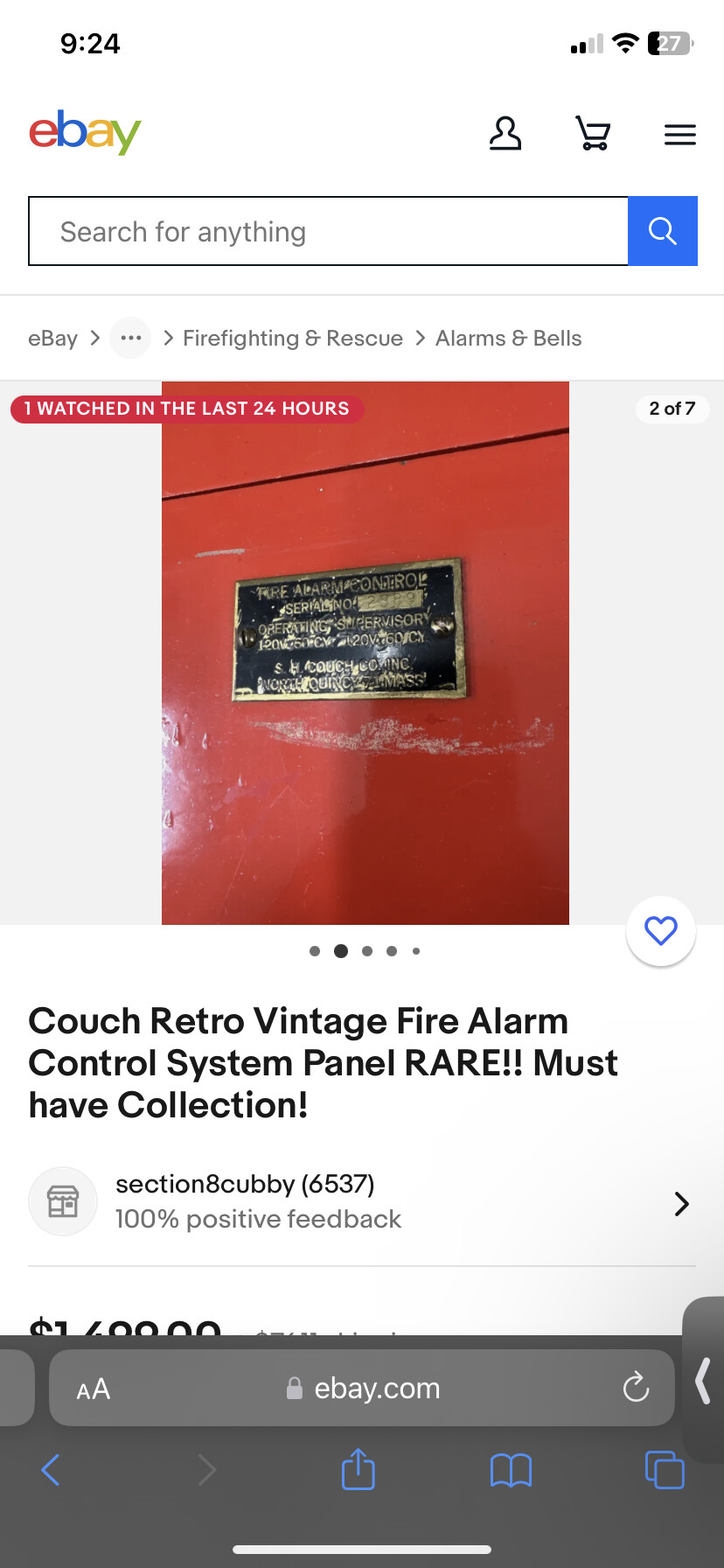Tap the blue search magnifier button

[x=662, y=232]
